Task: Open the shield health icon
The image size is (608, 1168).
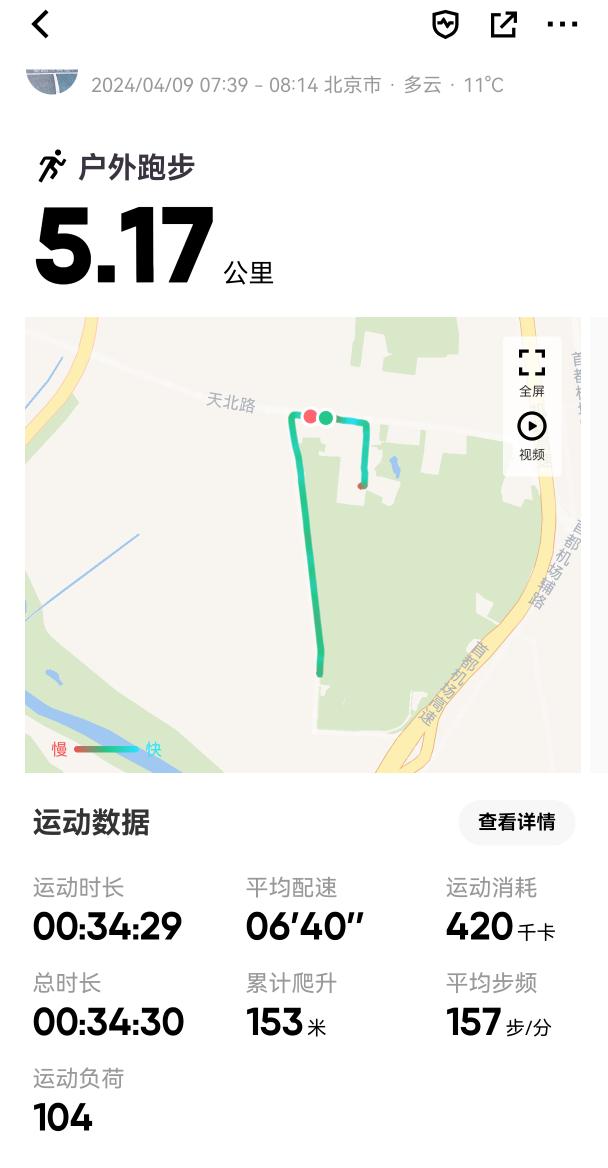Action: (x=445, y=25)
